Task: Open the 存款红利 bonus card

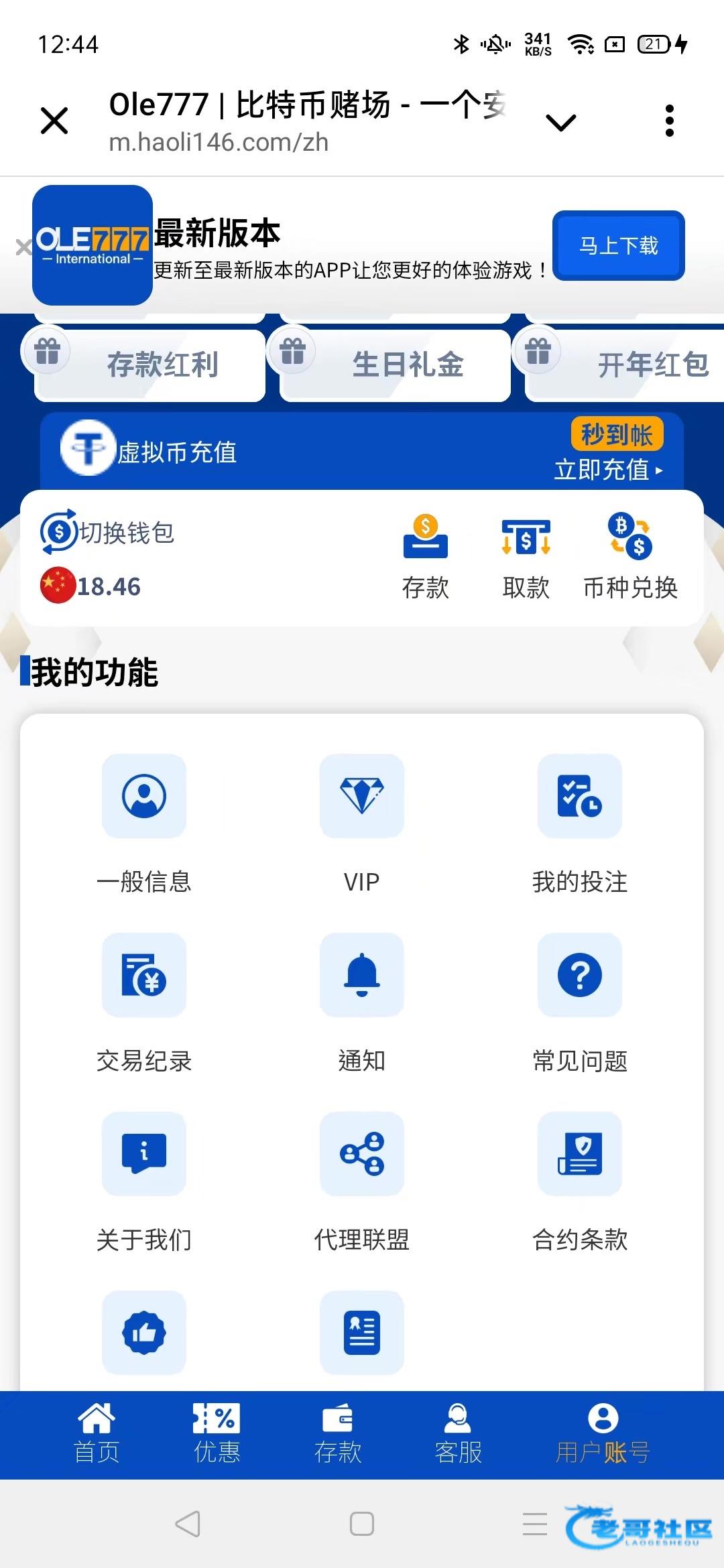Action: tap(150, 365)
